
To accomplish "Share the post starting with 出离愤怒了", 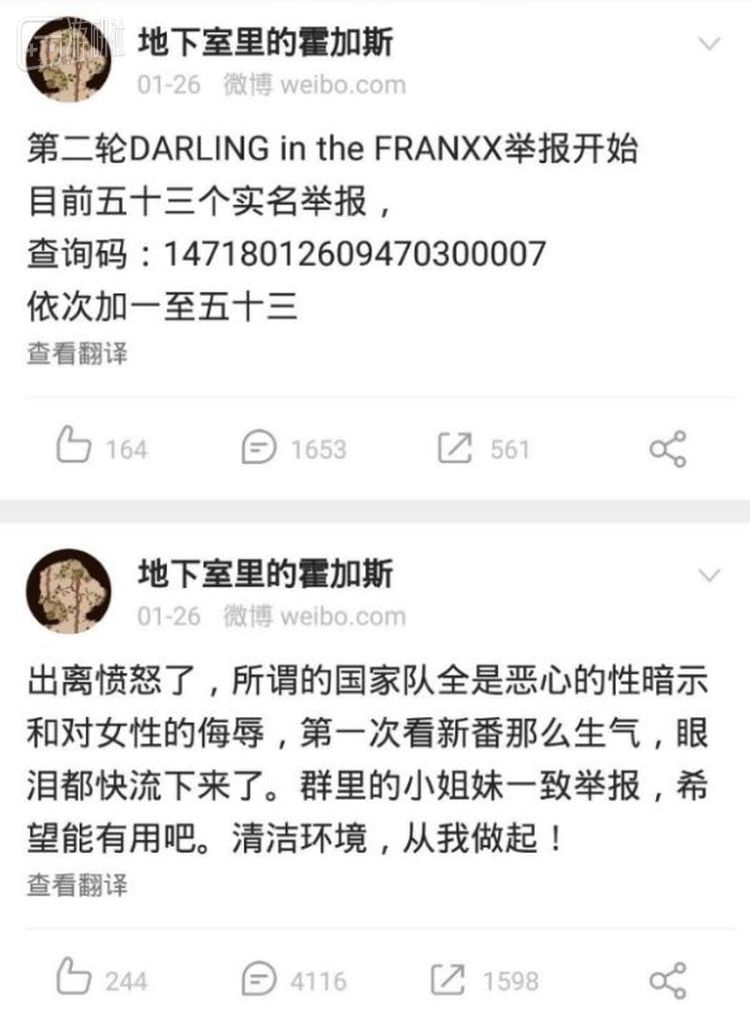I will (x=667, y=979).
